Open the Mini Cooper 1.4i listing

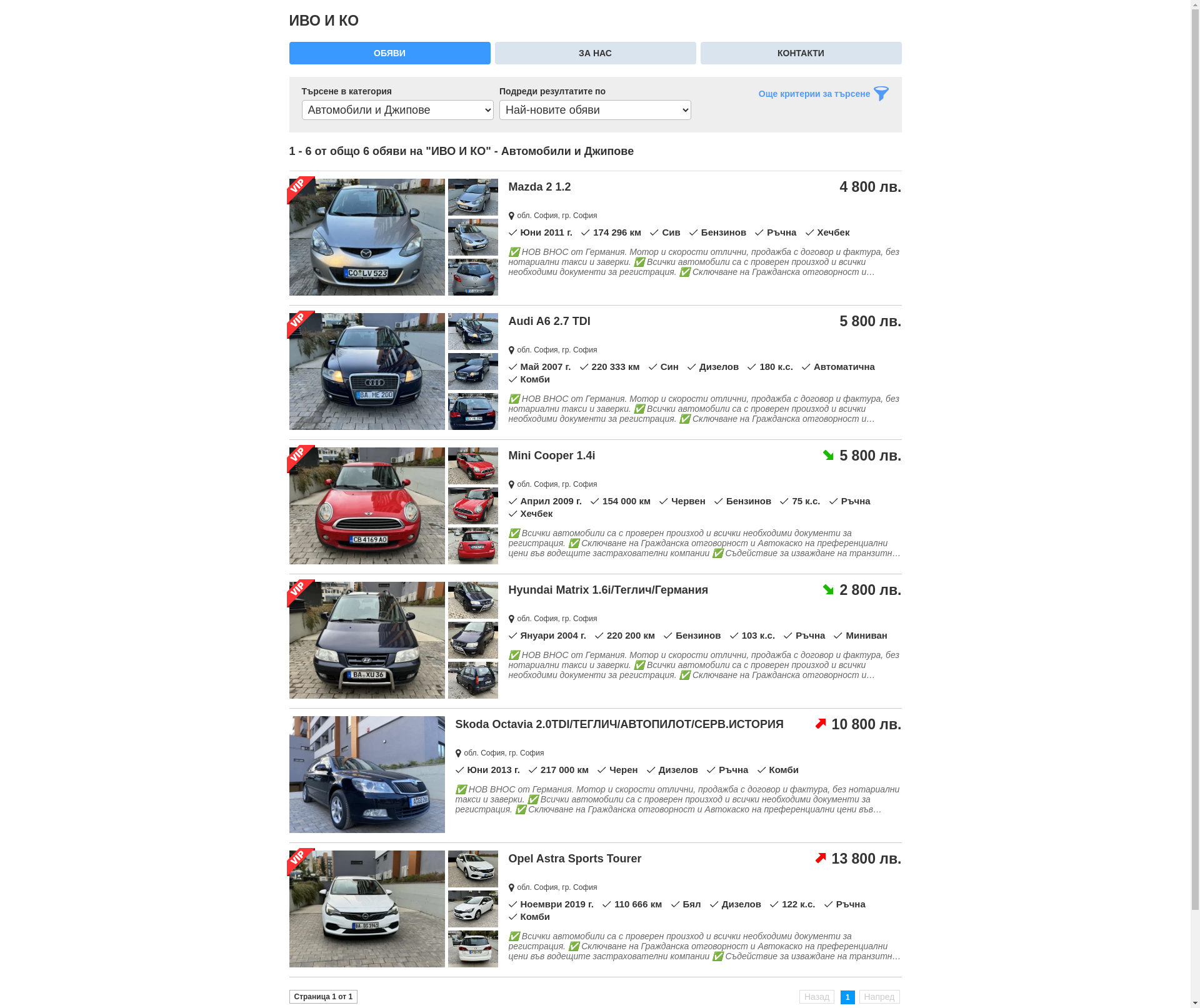coord(551,456)
